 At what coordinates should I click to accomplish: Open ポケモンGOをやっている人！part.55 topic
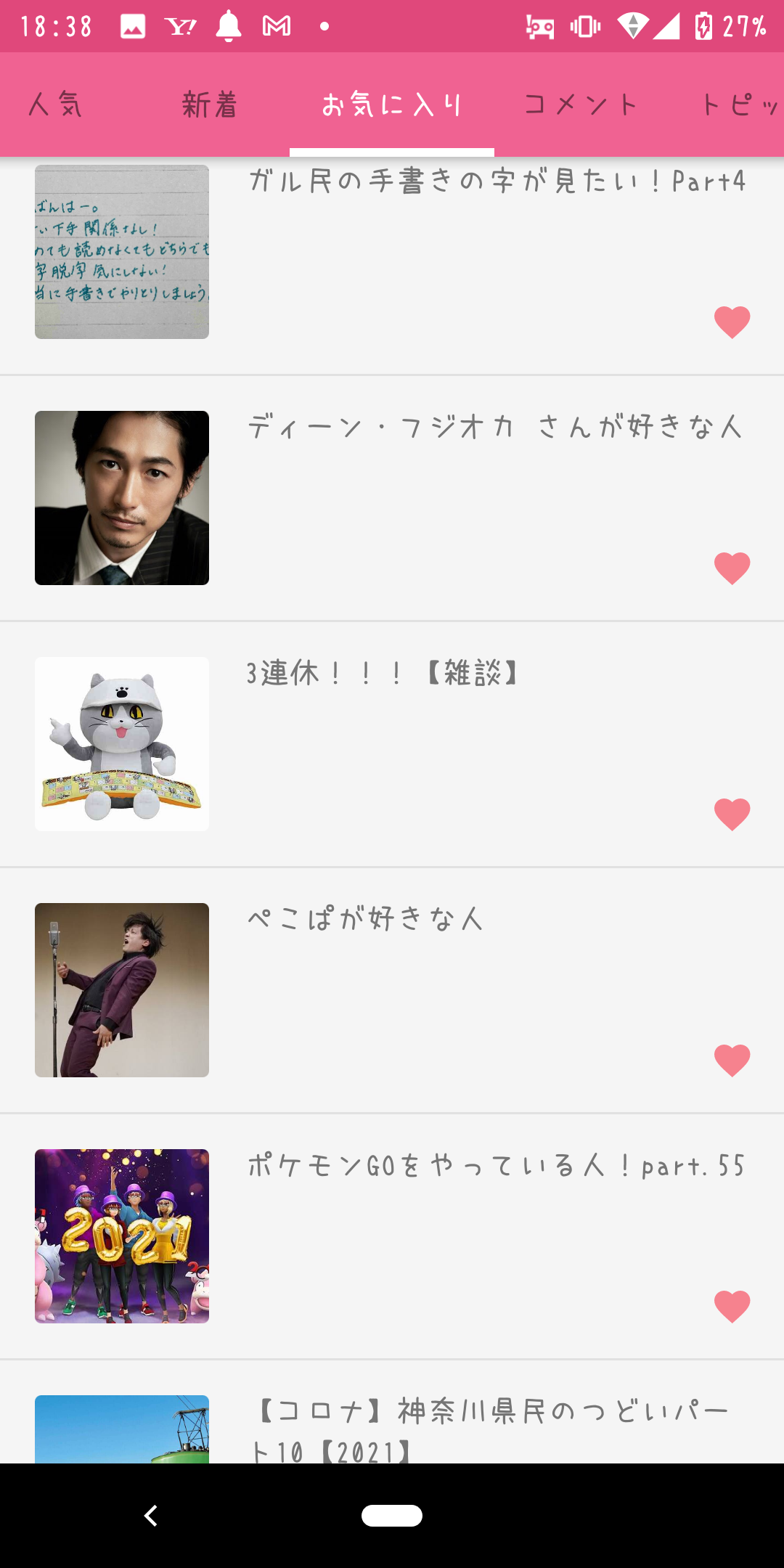tap(497, 1166)
